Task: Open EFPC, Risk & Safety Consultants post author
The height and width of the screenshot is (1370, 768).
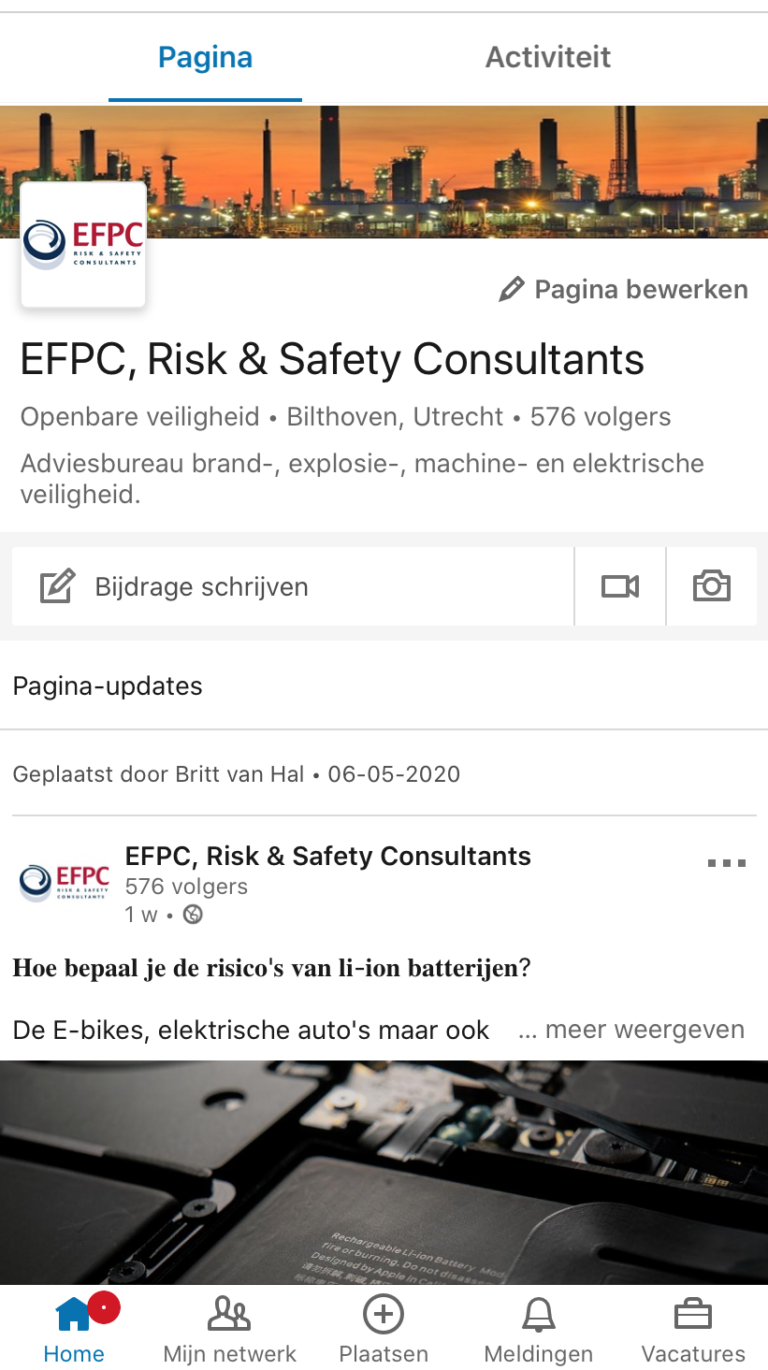Action: (x=328, y=856)
